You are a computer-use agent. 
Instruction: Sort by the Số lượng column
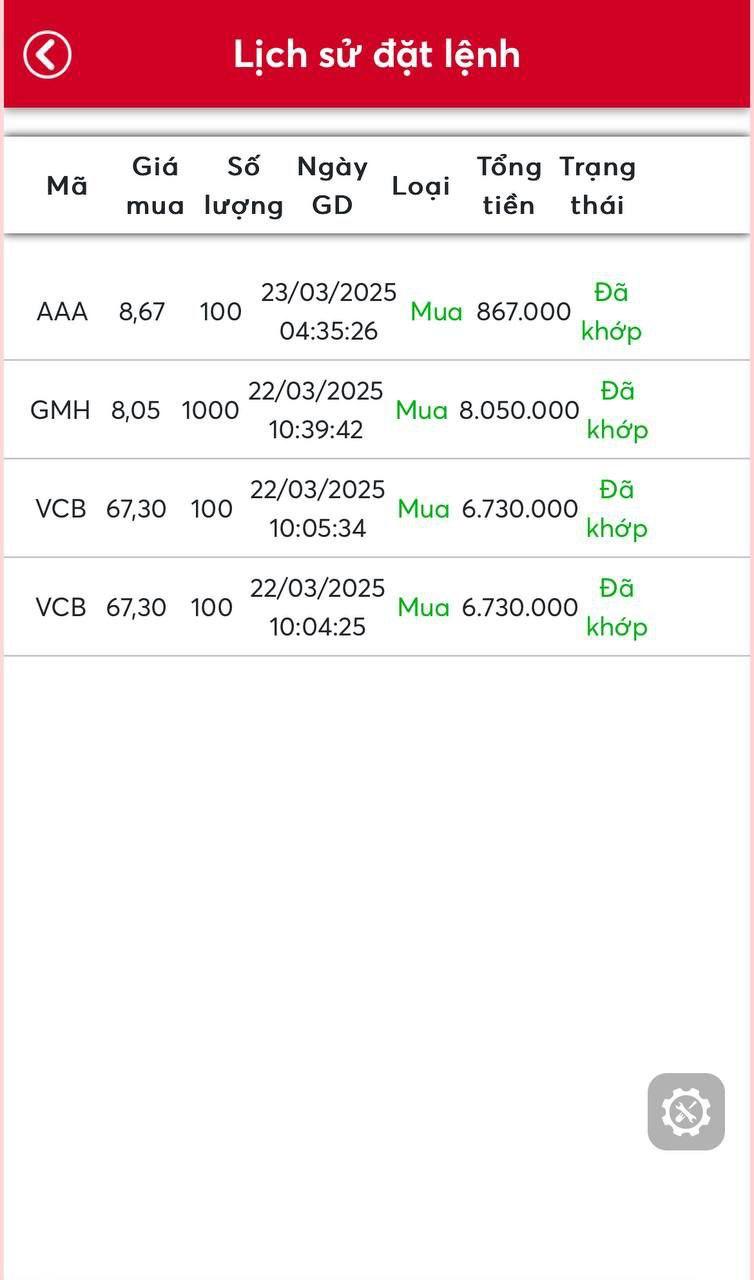pos(244,186)
